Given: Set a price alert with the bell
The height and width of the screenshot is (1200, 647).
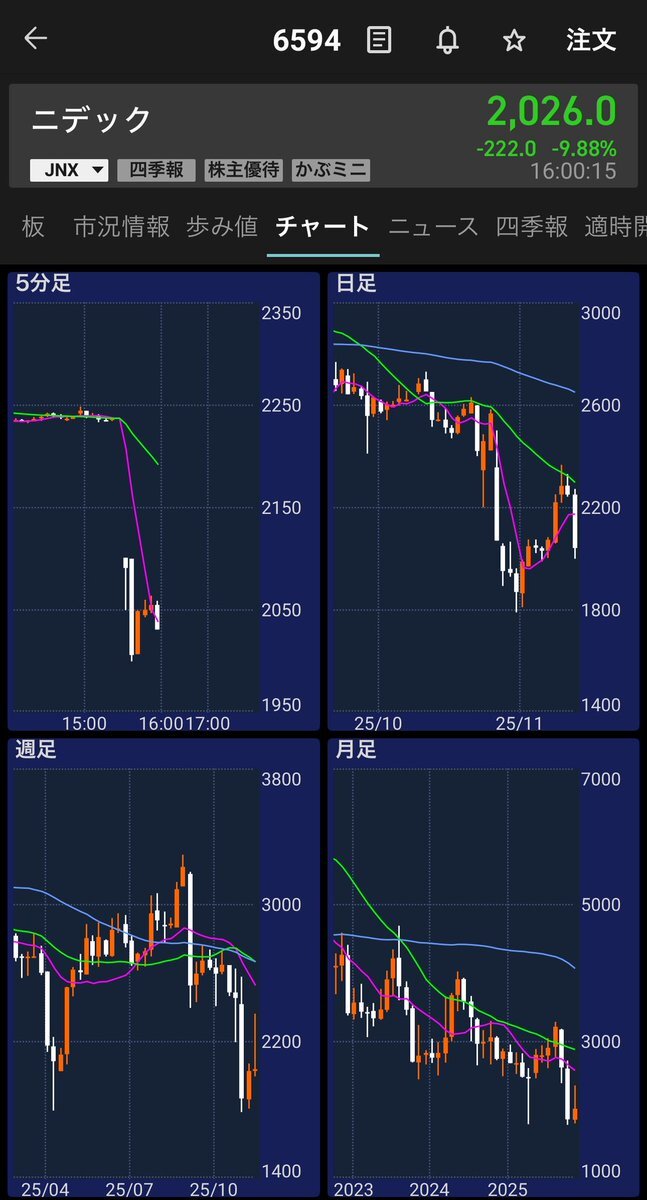Looking at the screenshot, I should tap(447, 40).
